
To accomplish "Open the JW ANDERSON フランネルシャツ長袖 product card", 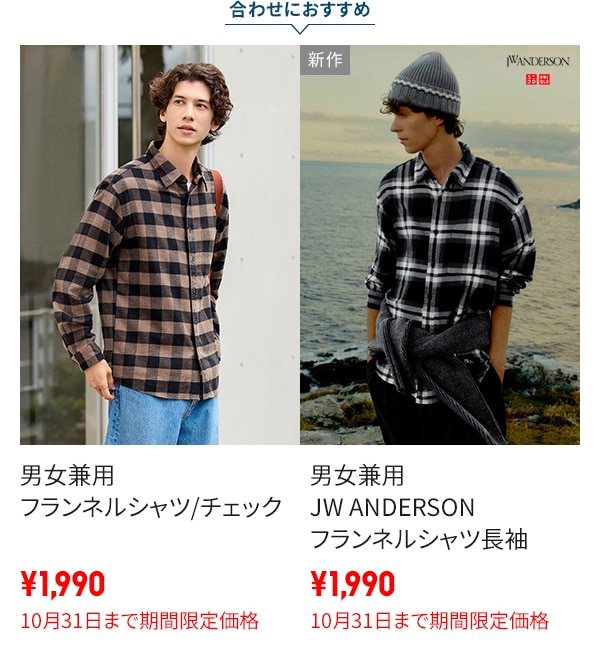I will pos(439,245).
